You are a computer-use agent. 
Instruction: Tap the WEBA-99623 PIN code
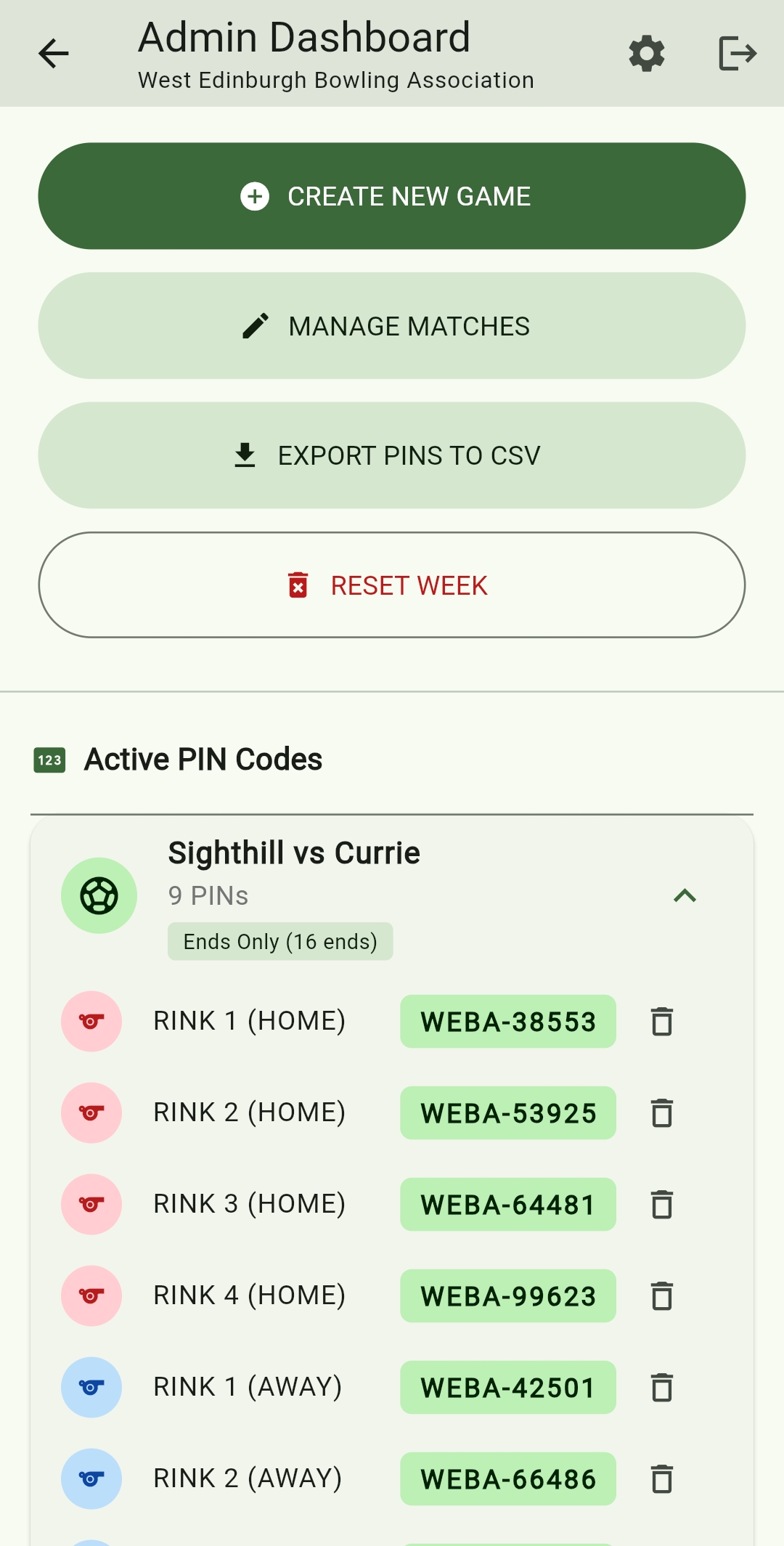click(507, 1295)
